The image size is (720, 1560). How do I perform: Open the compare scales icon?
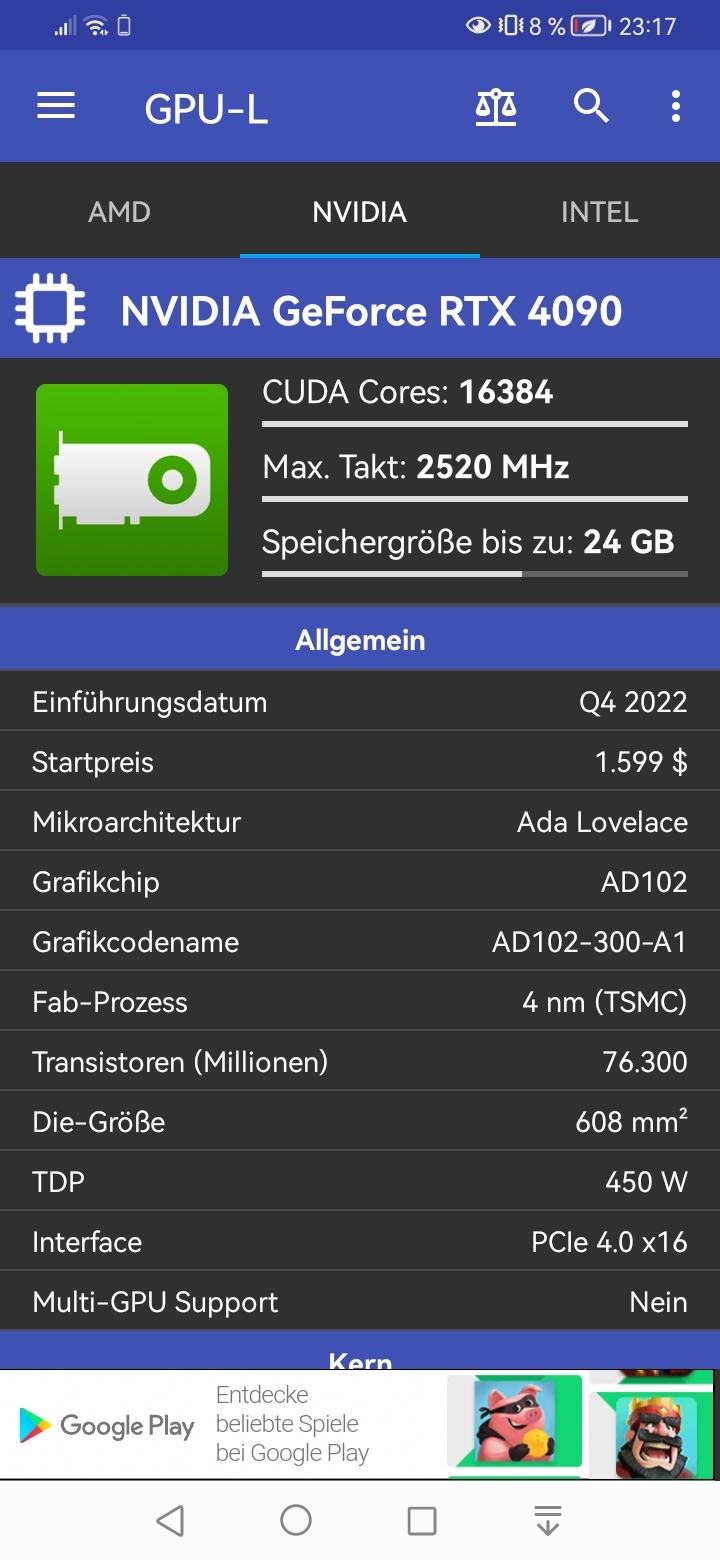point(496,106)
